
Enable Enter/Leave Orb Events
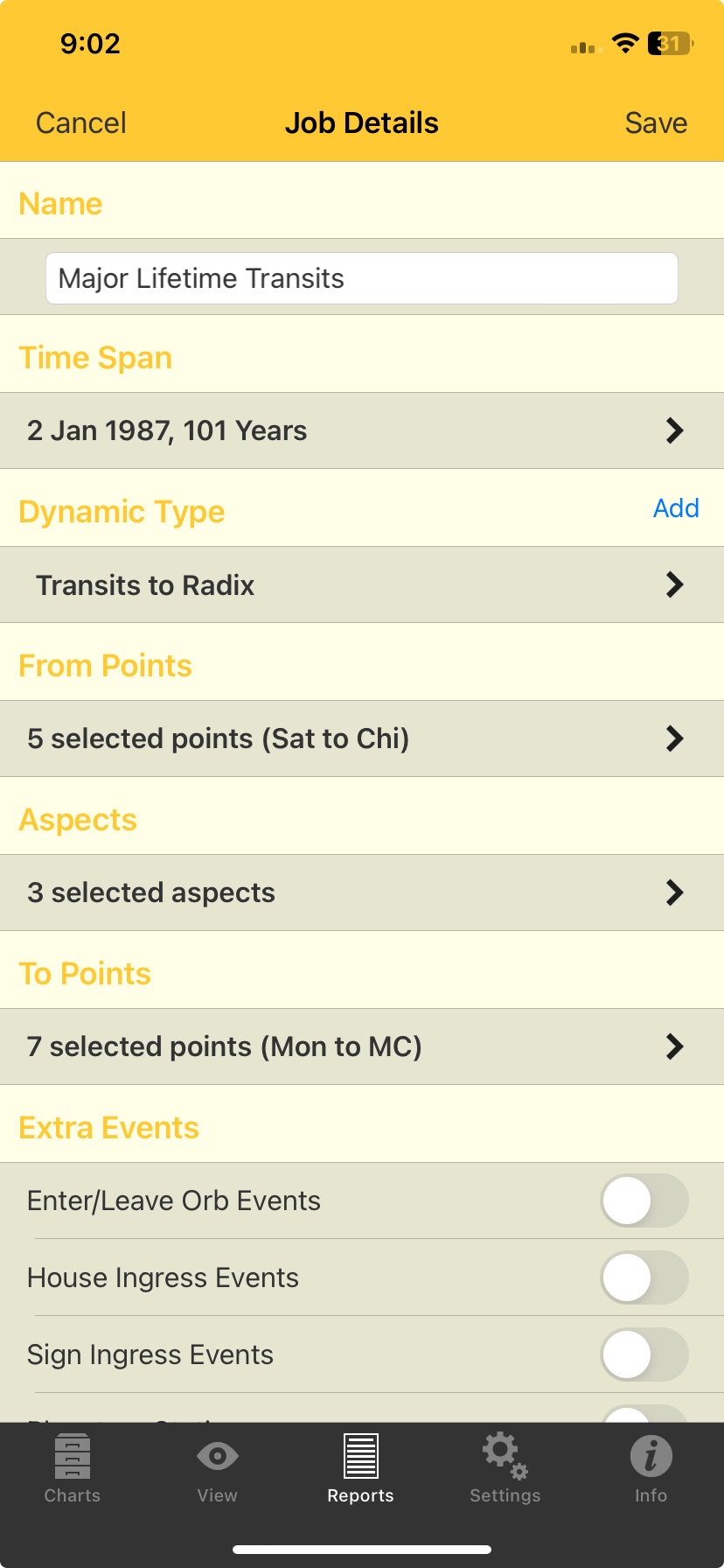pyautogui.click(x=644, y=1200)
